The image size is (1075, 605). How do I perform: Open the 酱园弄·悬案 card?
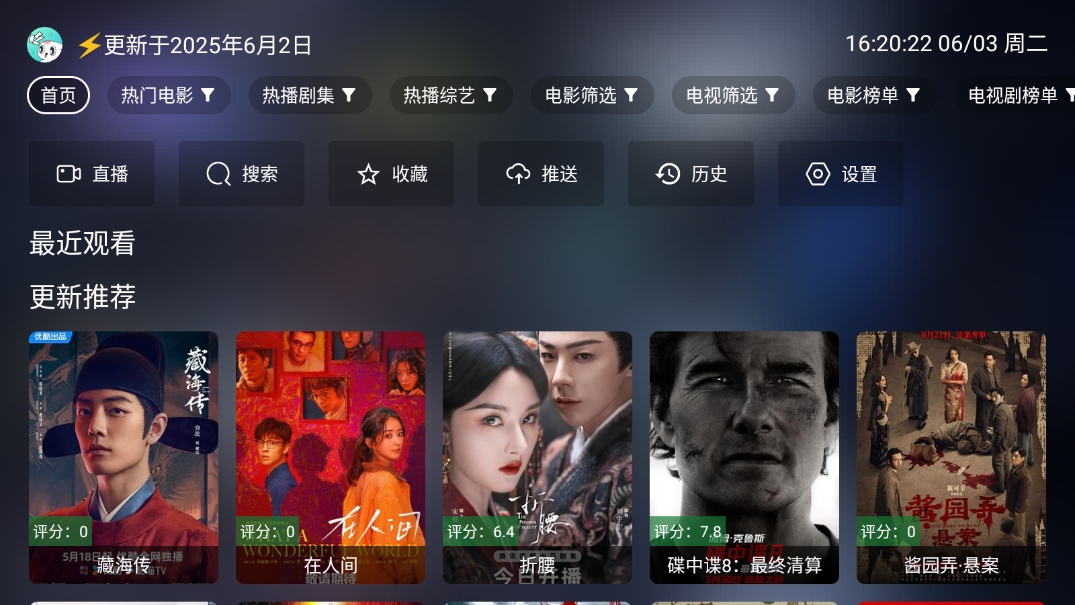[951, 456]
